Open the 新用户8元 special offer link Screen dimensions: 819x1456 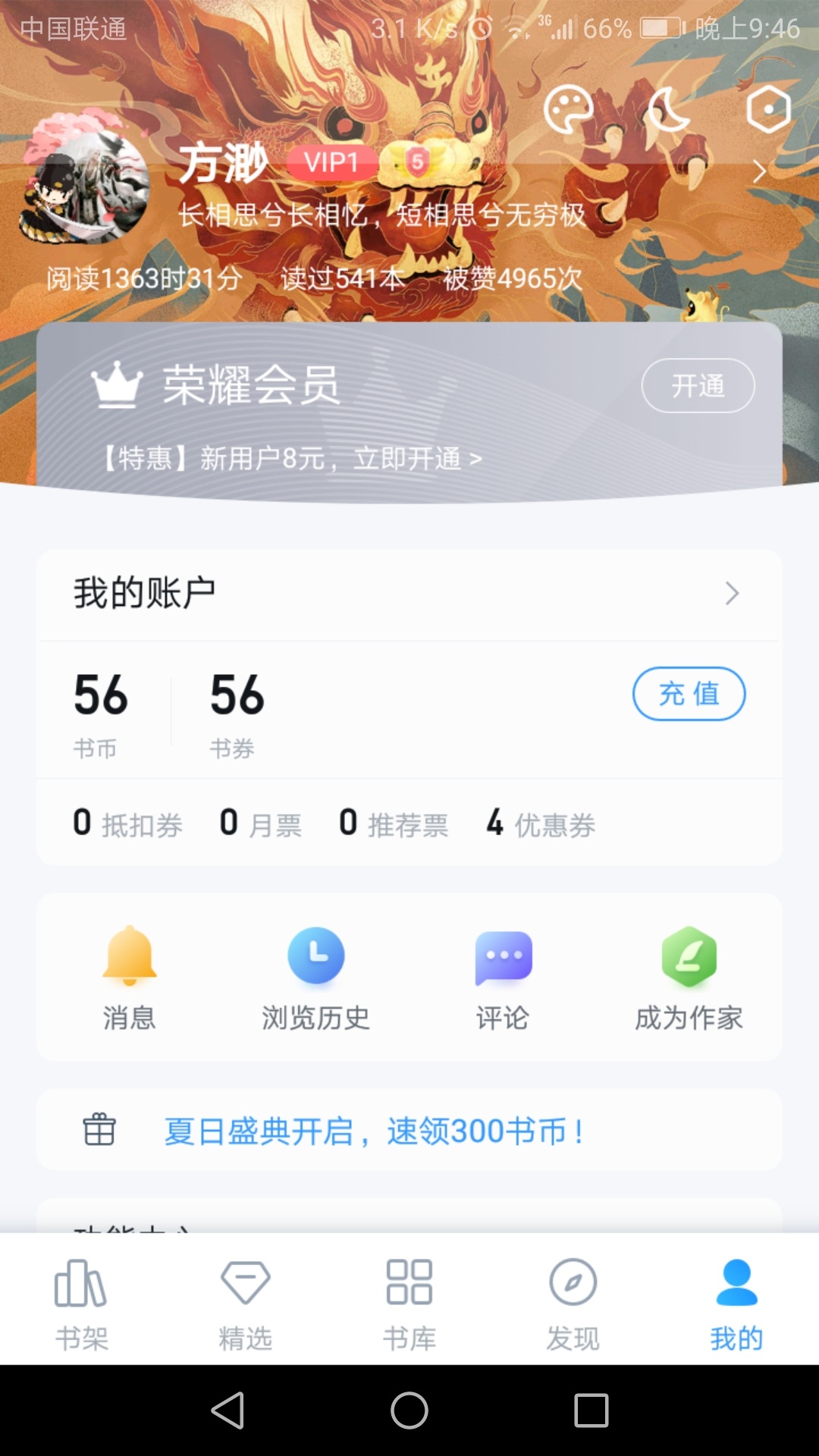tap(293, 459)
